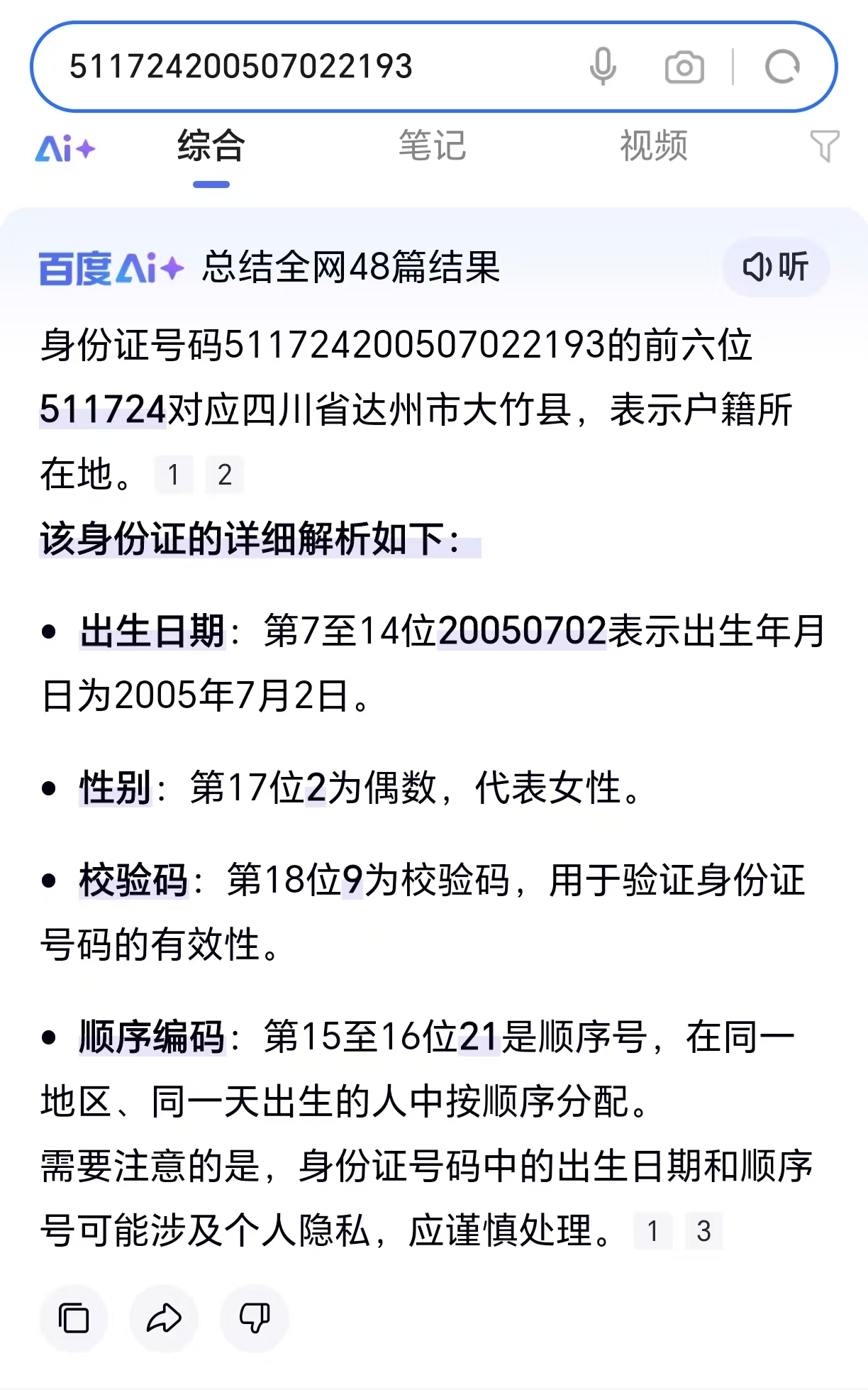Screen dimensions: 868x1390
Task: Open citation source 1 after 户籍所在地
Action: (174, 474)
